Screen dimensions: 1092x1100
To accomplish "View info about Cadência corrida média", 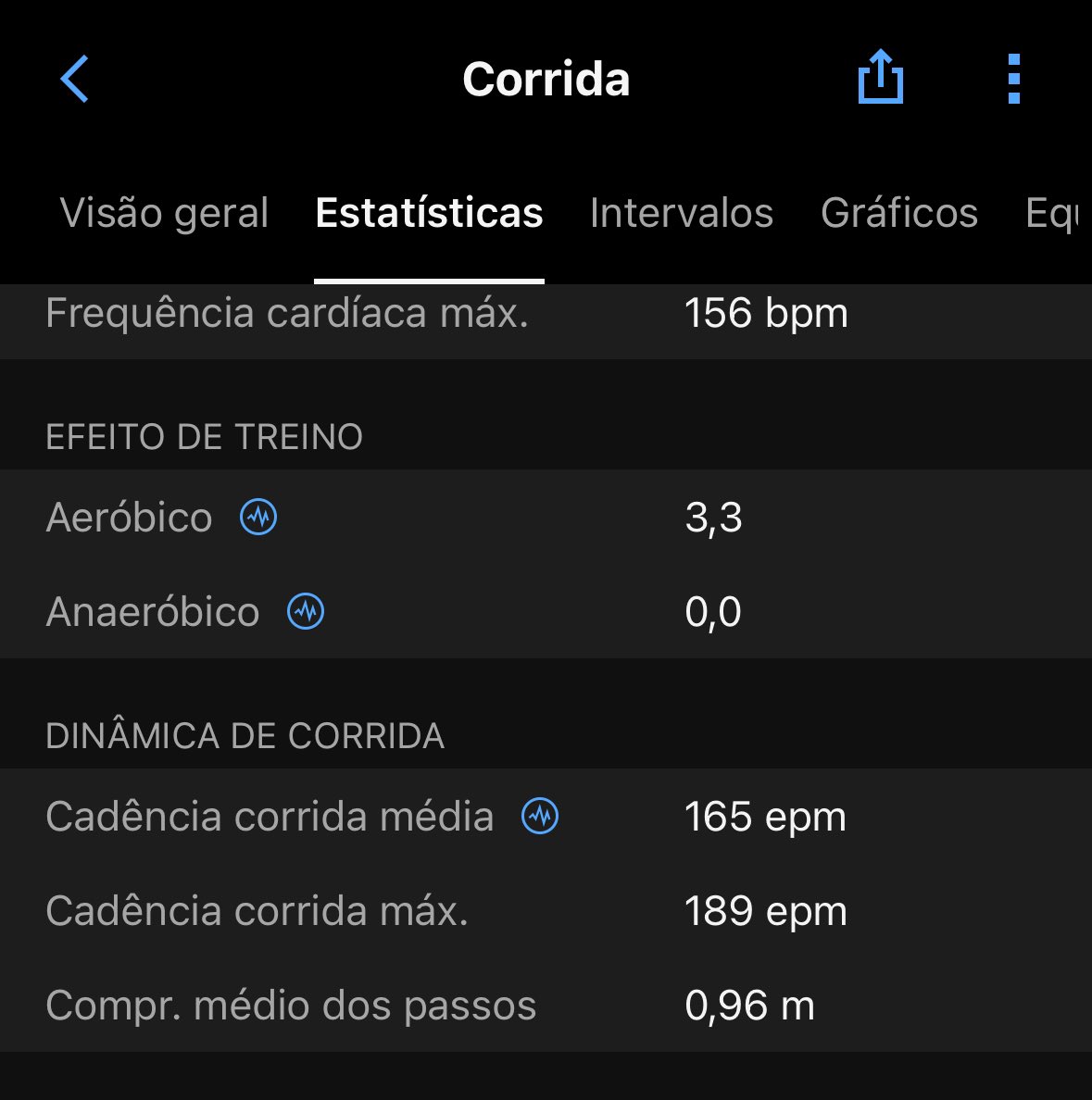I will [540, 816].
